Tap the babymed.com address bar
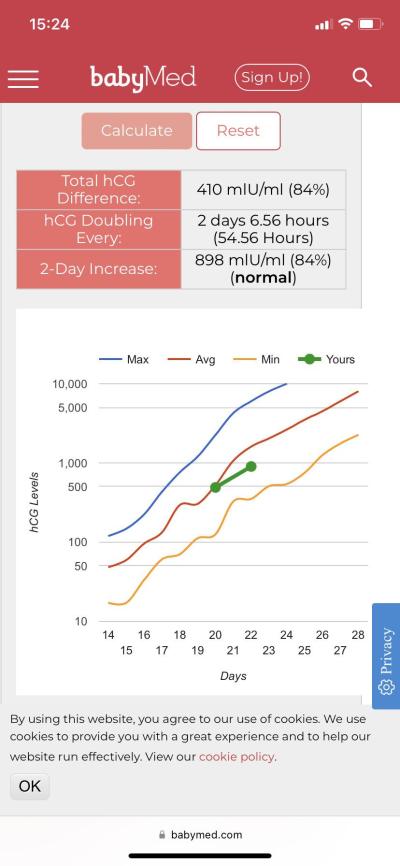This screenshot has height=866, width=400. pyautogui.click(x=200, y=835)
